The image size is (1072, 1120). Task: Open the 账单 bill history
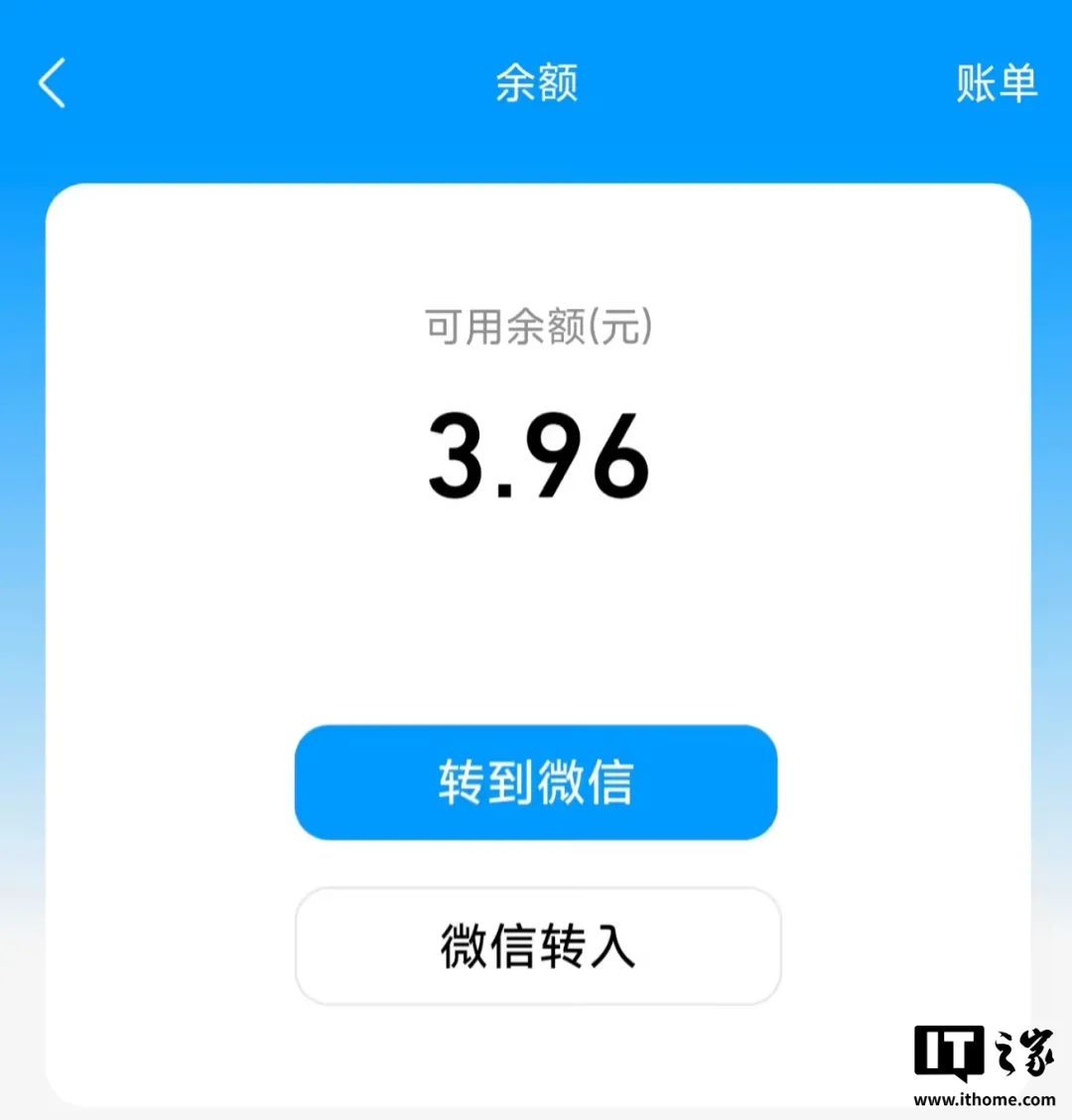click(996, 82)
